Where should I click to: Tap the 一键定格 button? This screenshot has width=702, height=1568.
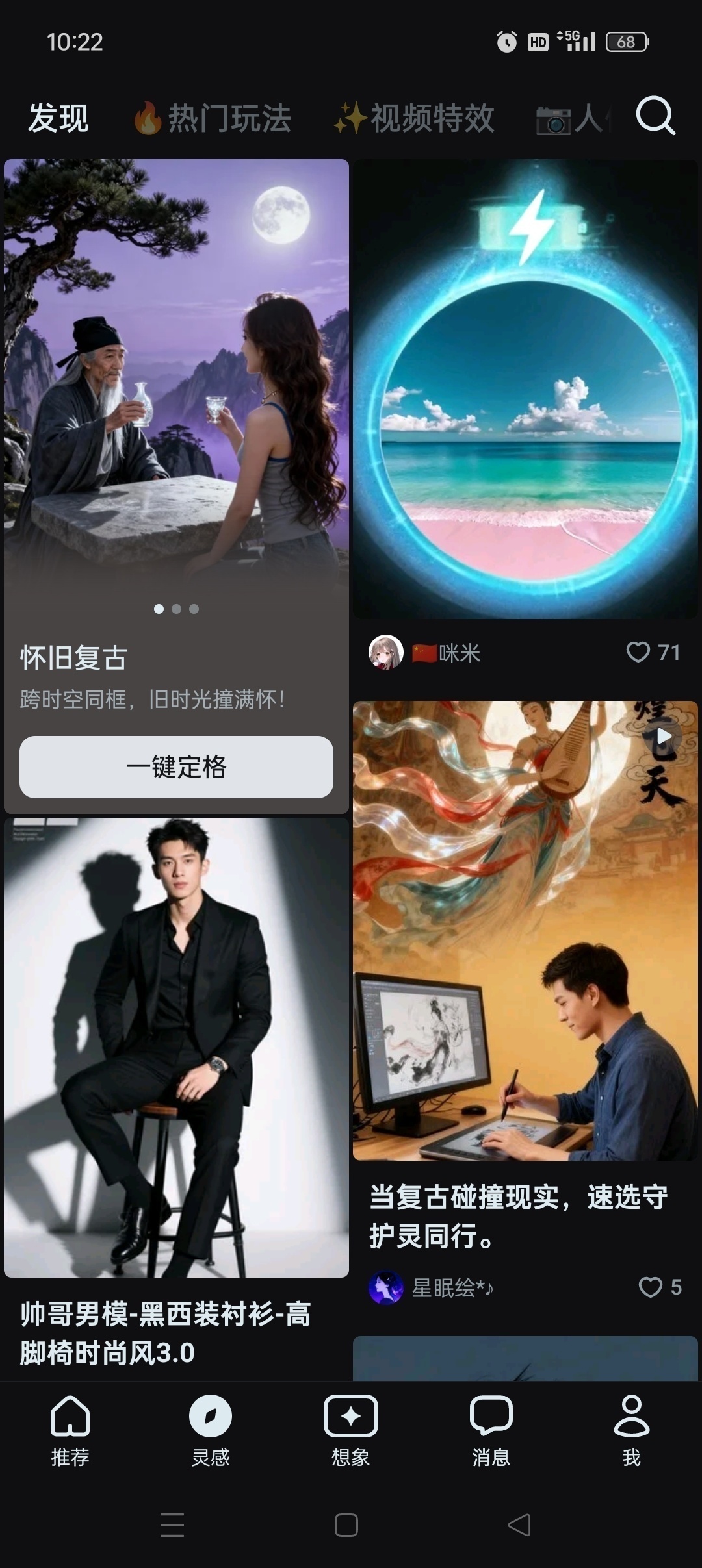click(x=175, y=768)
